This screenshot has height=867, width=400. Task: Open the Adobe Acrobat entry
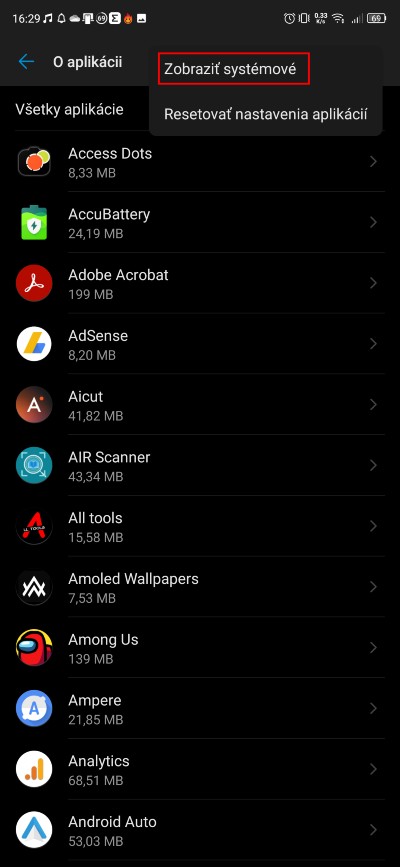coord(200,283)
